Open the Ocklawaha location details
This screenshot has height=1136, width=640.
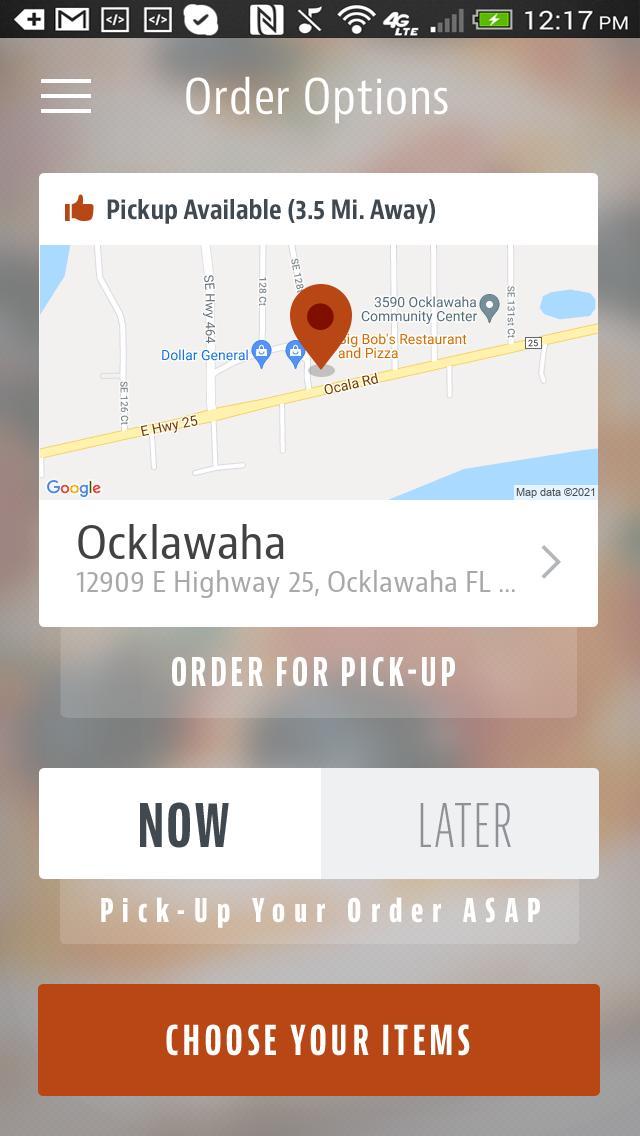click(318, 563)
